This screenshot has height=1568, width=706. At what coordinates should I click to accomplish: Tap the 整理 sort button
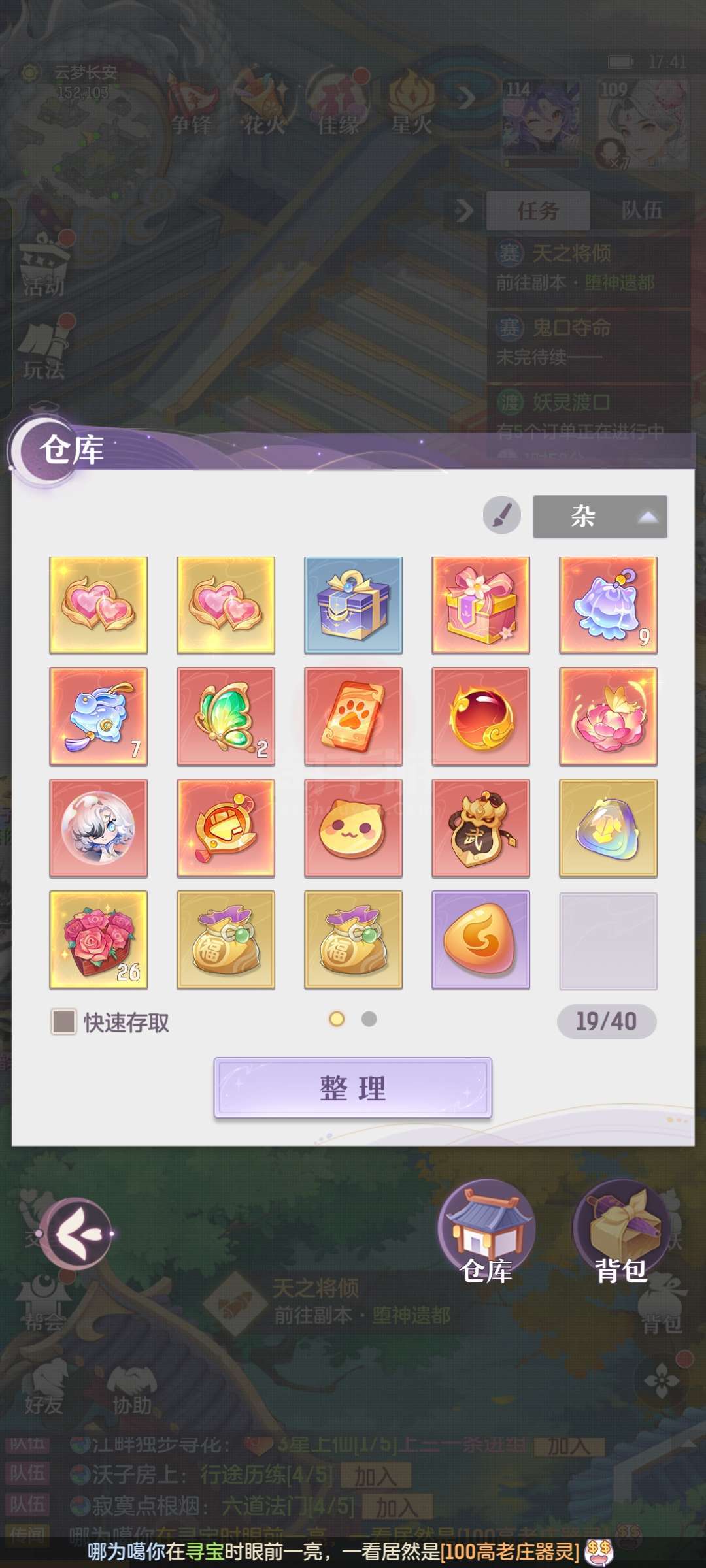point(352,1088)
